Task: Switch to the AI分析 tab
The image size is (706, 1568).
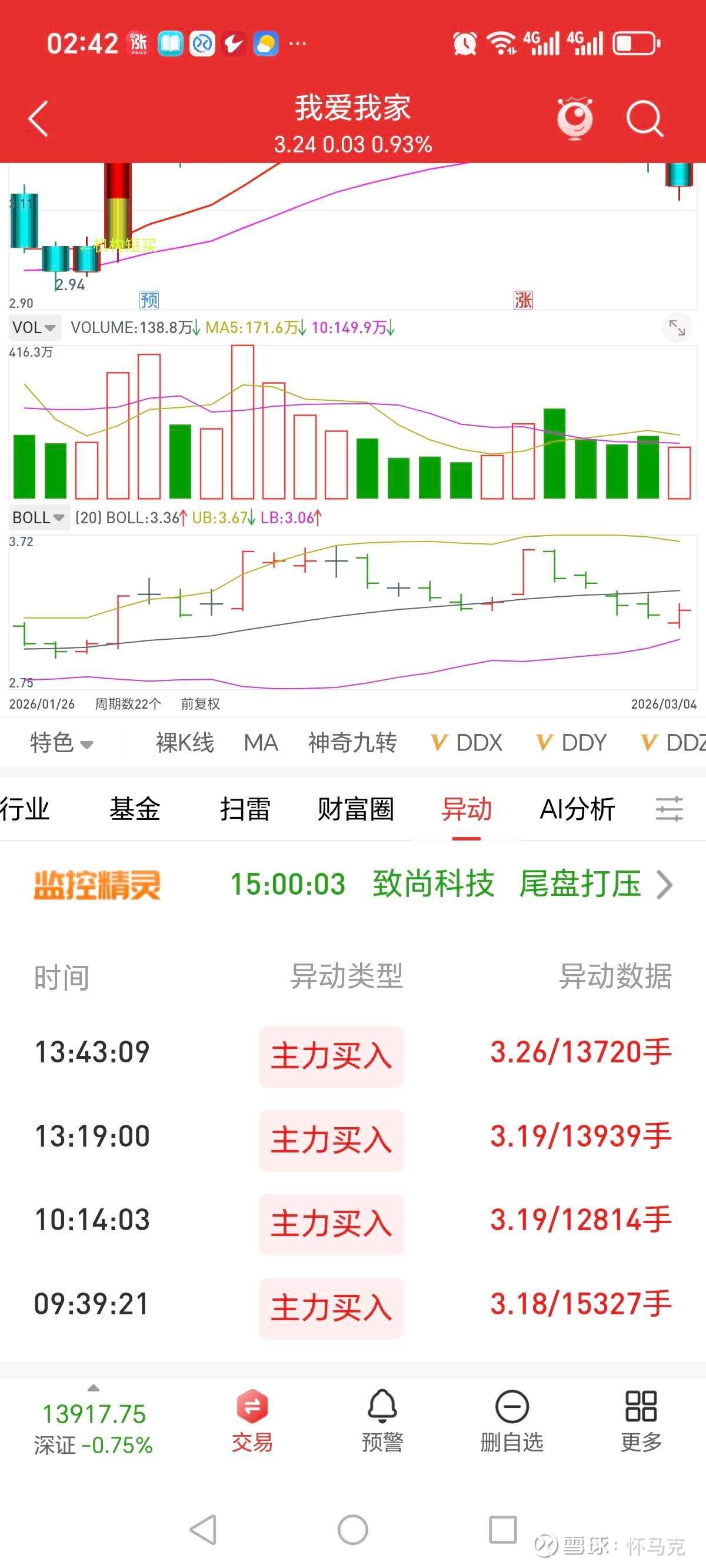Action: [577, 809]
